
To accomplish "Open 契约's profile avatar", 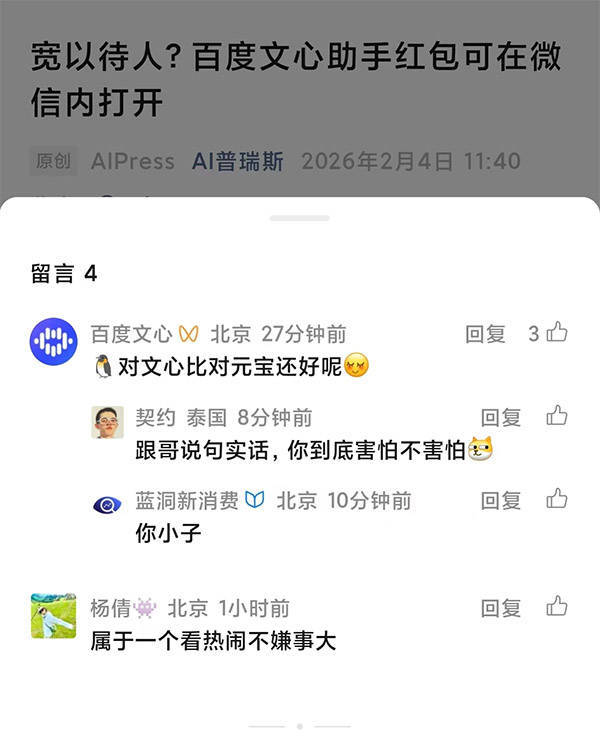I will point(107,422).
